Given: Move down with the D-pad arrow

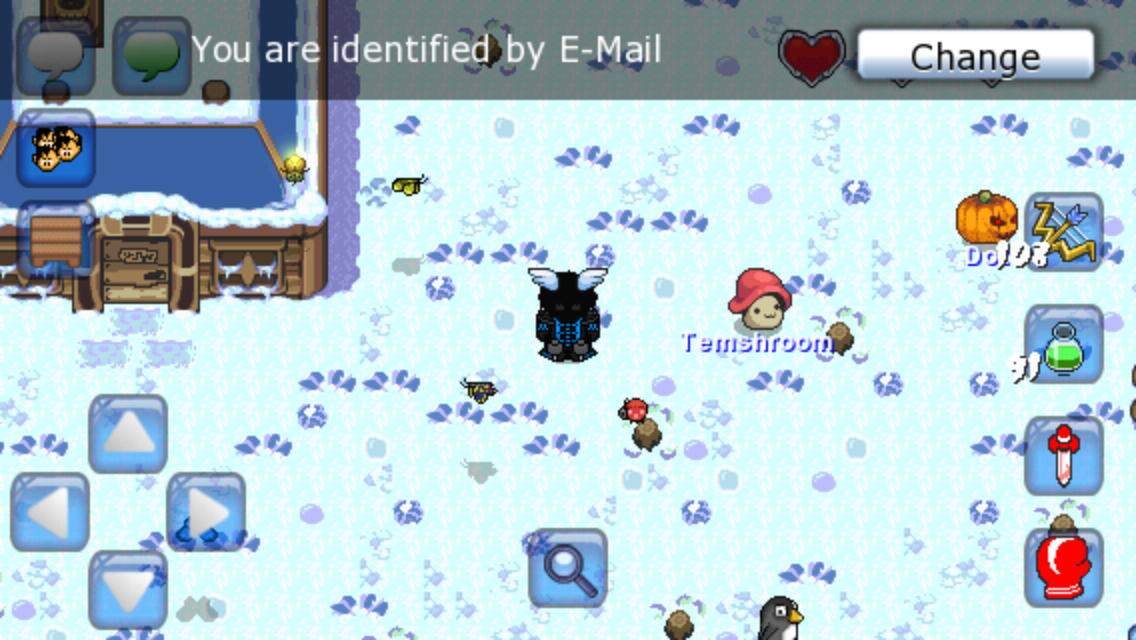Looking at the screenshot, I should coord(127,589).
